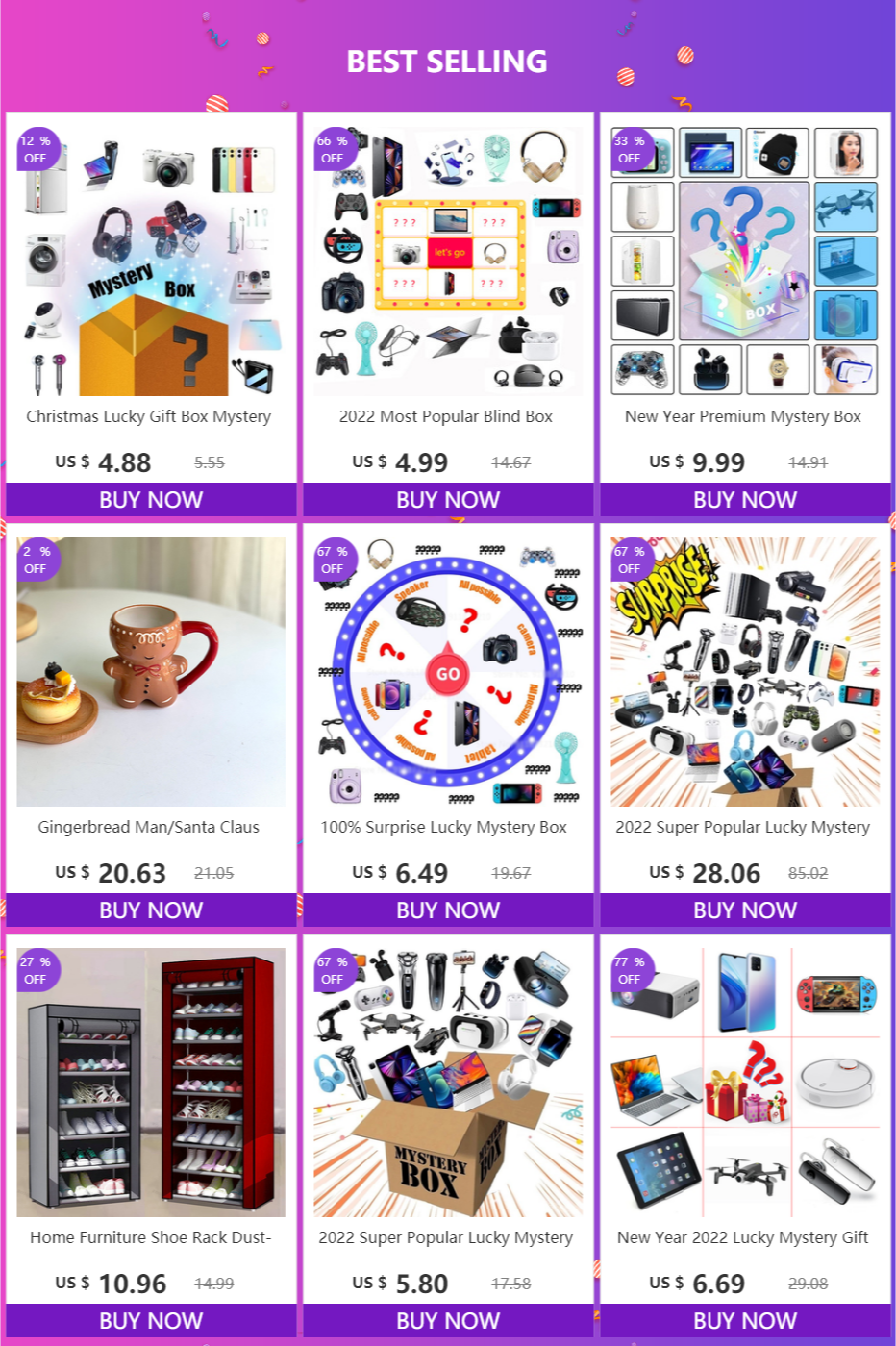Buy the 100% Surprise Lucky Mystery Box
896x1346 pixels.
coord(448,910)
